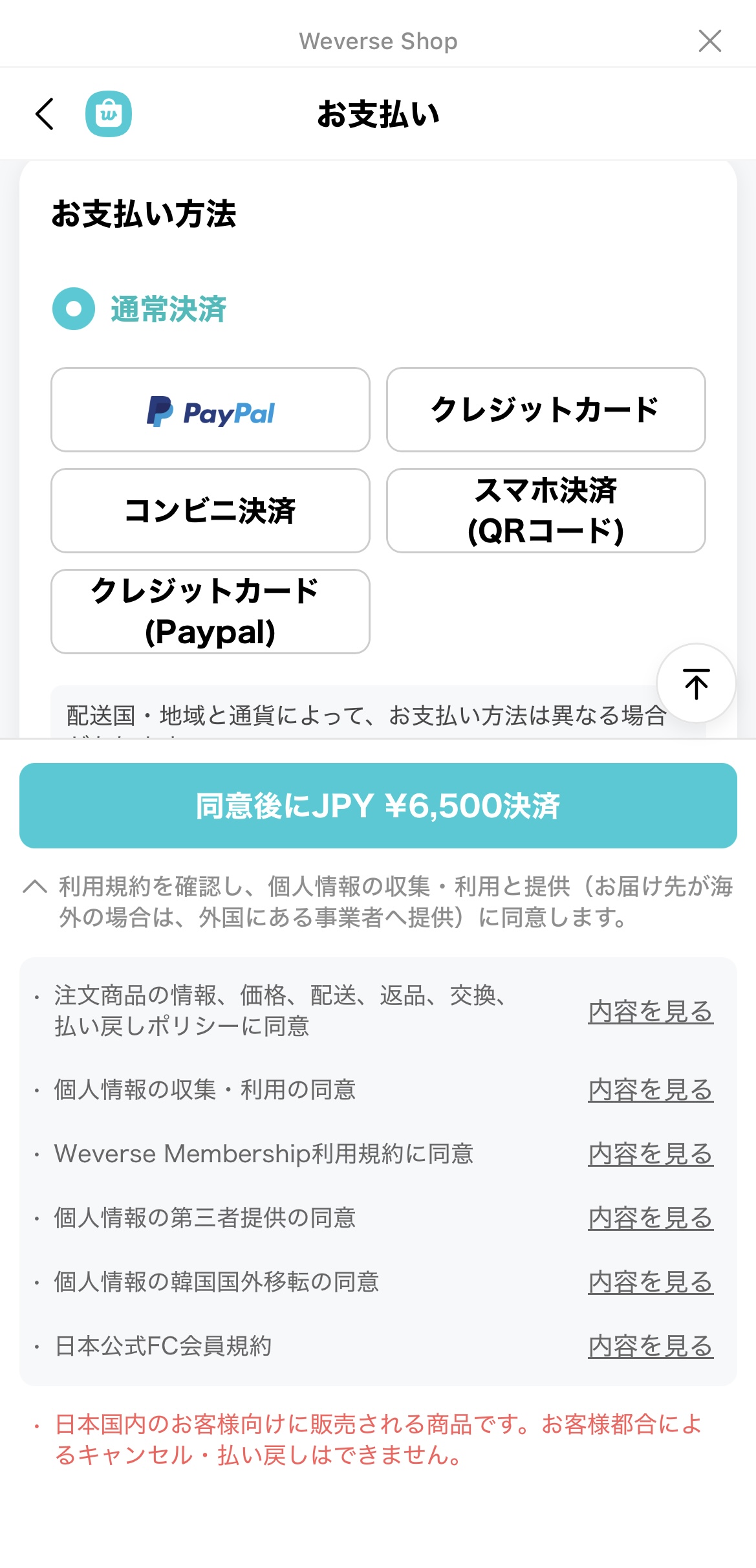Read 個人情報の韓国国外移転の同意 content
The width and height of the screenshot is (756, 1568).
pos(650,1282)
